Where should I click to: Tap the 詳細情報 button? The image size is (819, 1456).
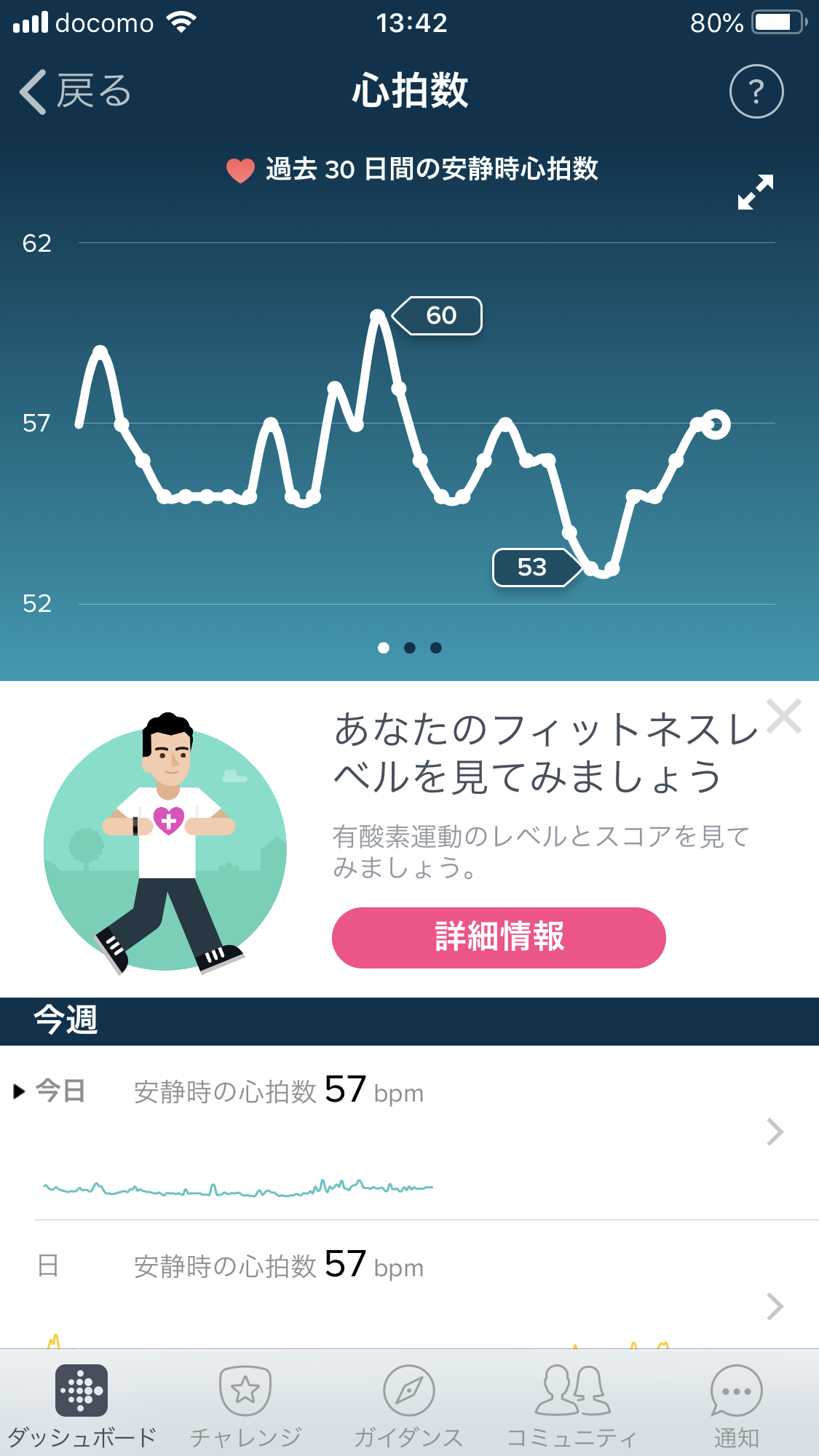(x=499, y=937)
